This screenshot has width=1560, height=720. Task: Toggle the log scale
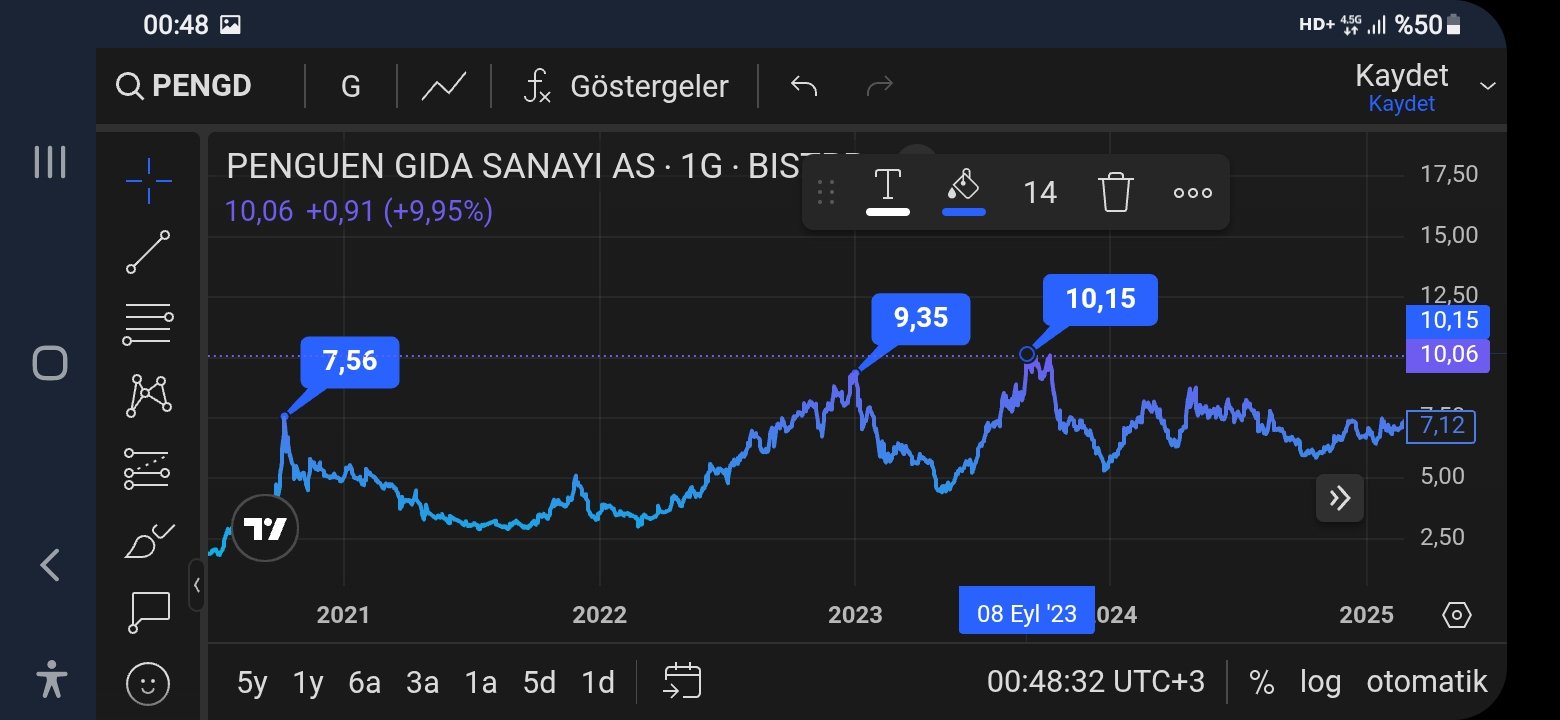click(x=1320, y=683)
